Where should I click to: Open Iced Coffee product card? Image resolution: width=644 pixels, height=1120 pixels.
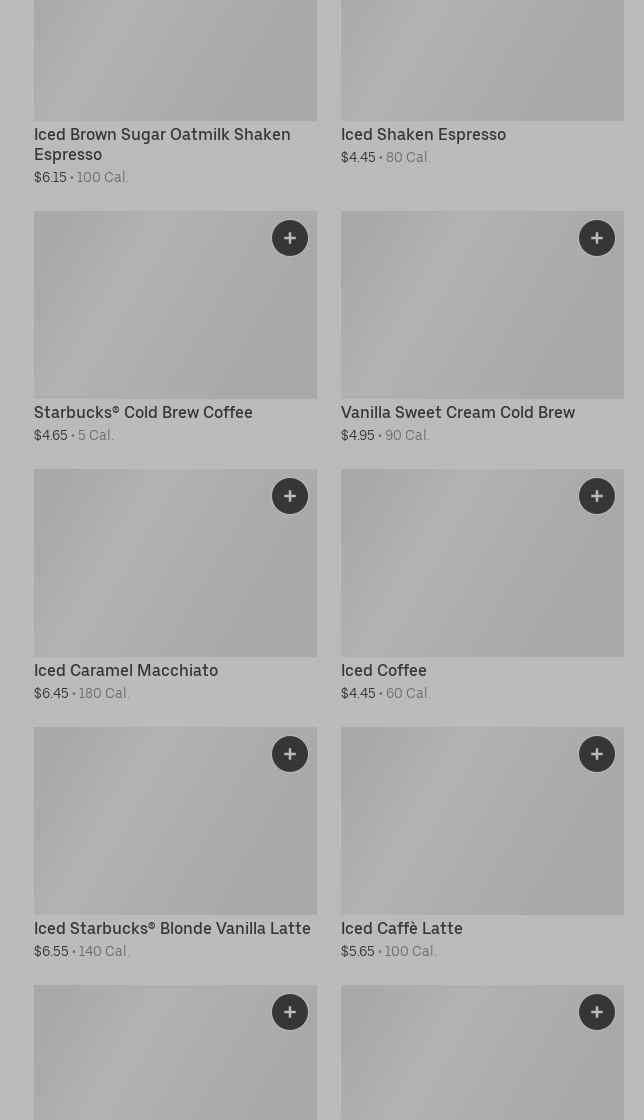click(x=384, y=670)
